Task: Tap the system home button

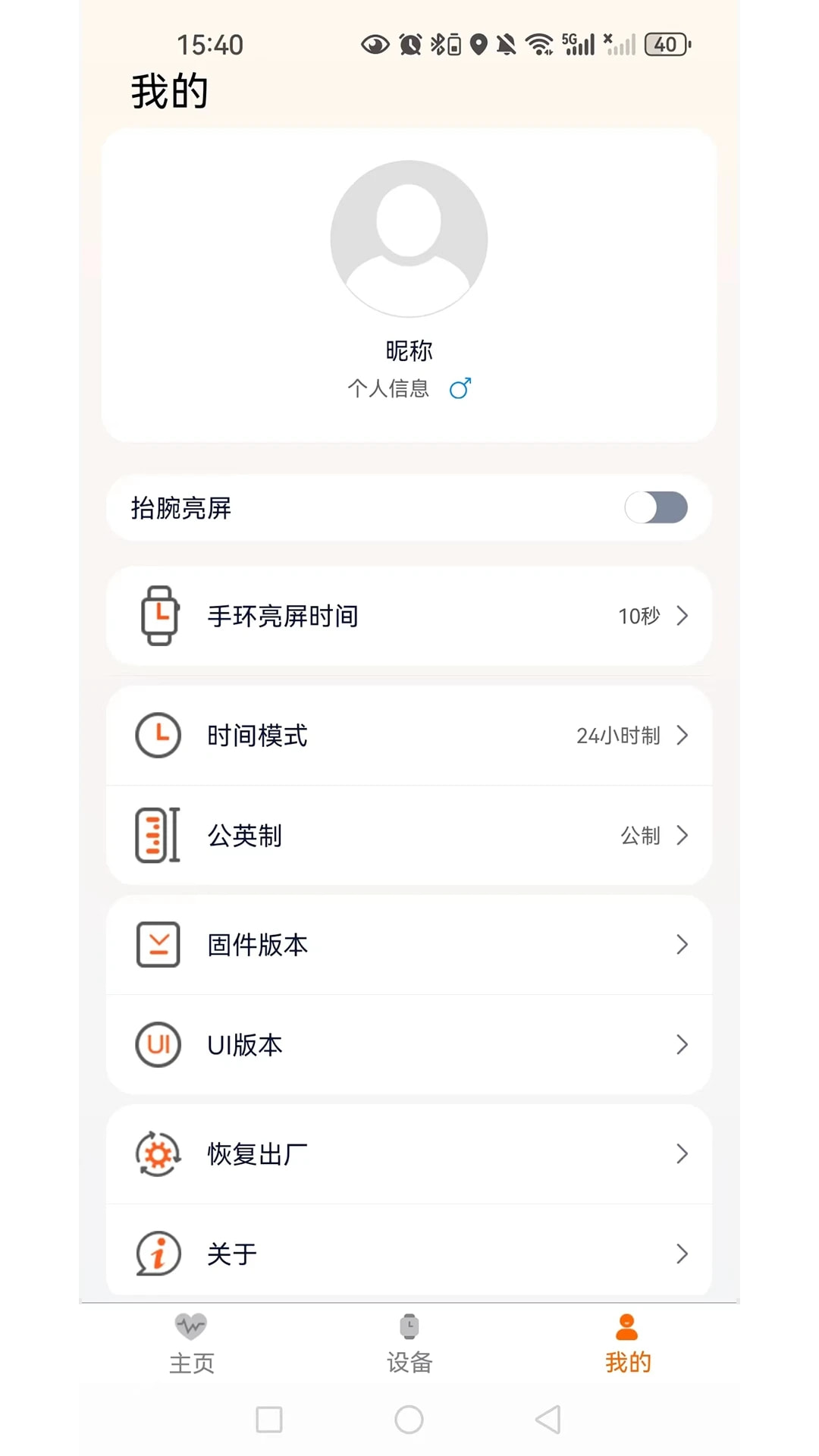Action: click(x=409, y=1420)
